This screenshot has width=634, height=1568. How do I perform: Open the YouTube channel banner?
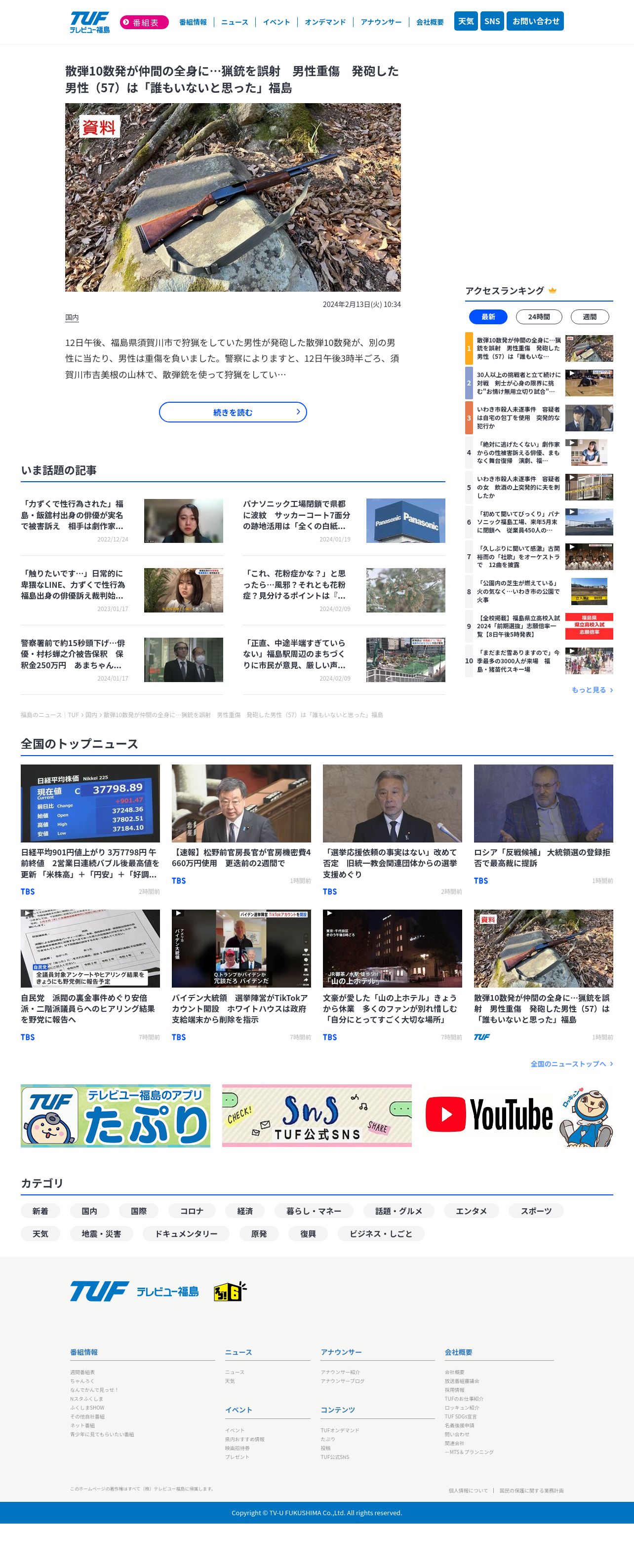click(518, 1115)
